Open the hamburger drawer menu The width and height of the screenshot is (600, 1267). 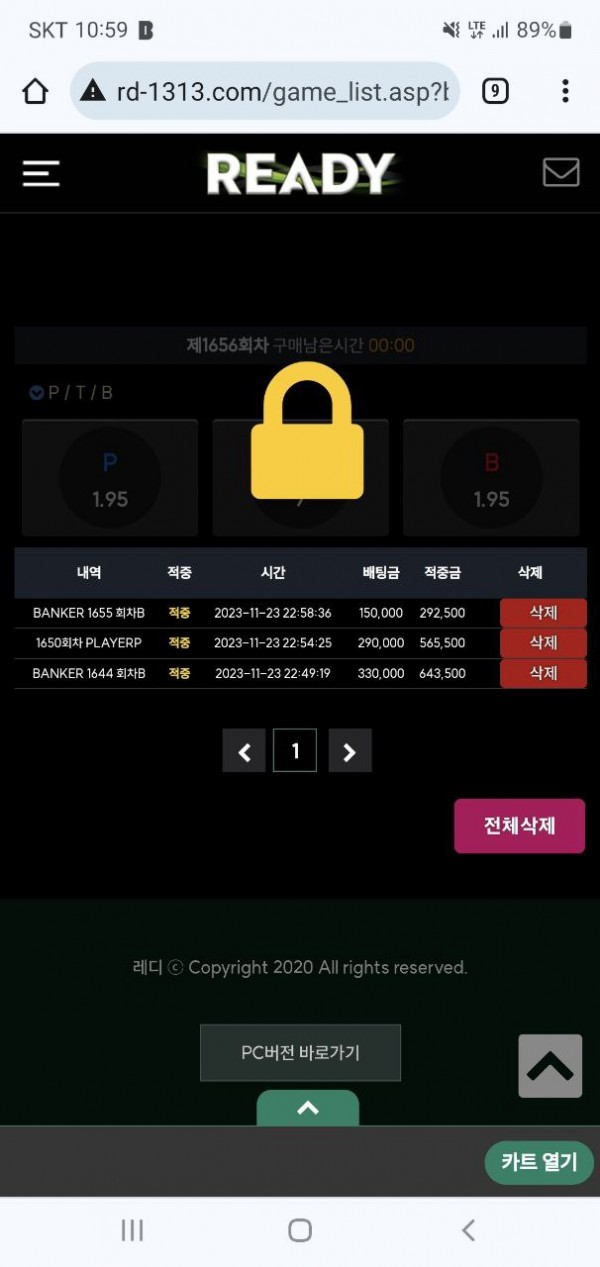point(41,173)
